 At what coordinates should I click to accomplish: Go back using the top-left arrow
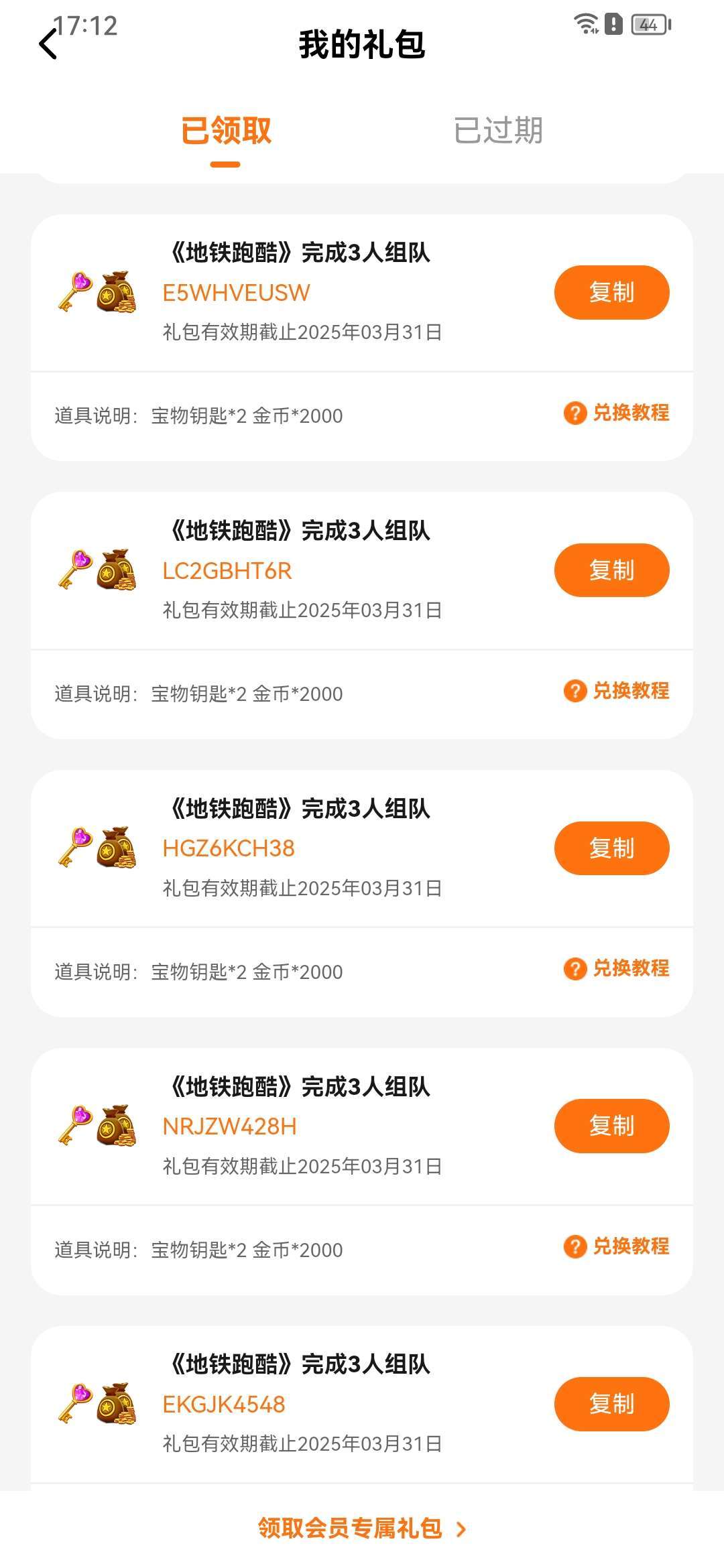pyautogui.click(x=48, y=45)
